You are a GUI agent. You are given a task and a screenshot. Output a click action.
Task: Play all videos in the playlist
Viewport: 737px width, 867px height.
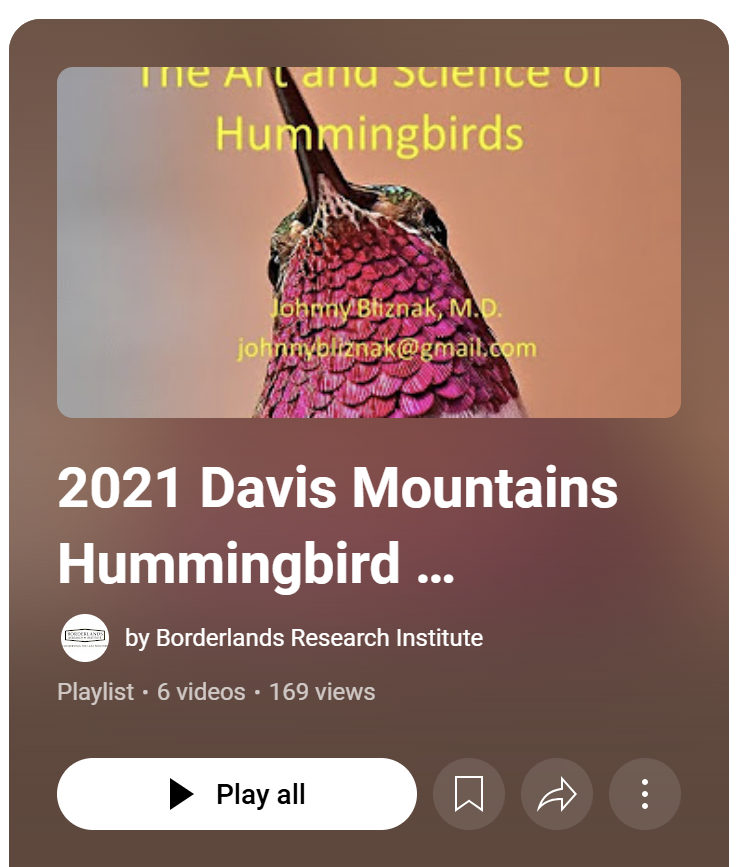(237, 794)
